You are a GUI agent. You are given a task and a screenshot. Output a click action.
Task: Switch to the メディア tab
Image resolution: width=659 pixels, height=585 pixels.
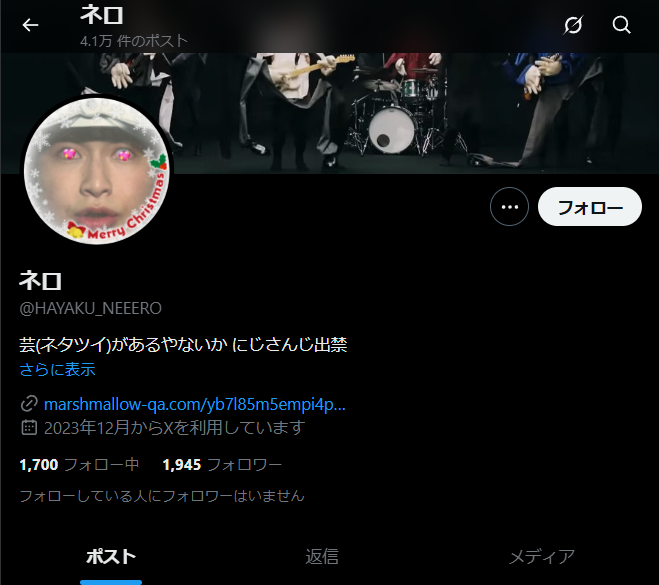541,557
